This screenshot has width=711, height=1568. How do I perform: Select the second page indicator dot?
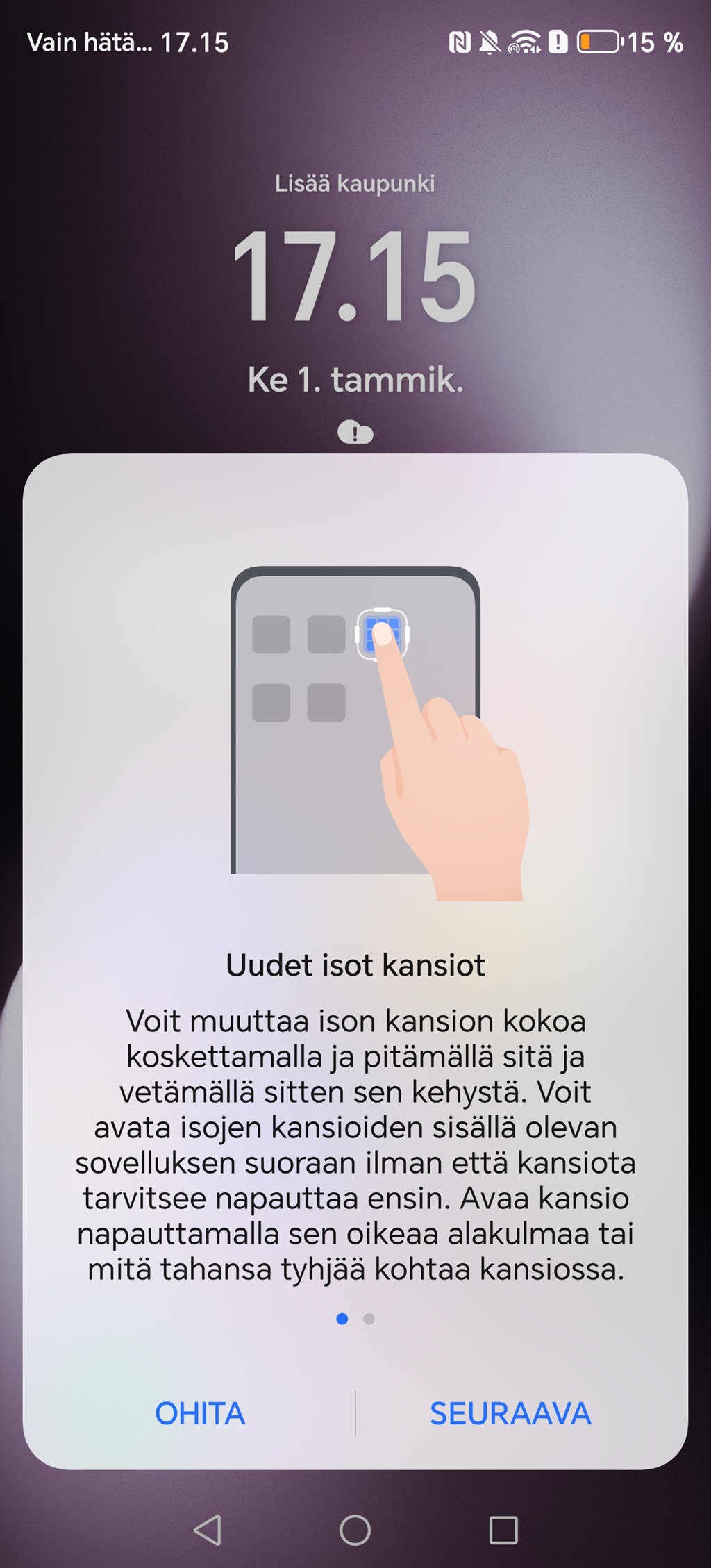tap(369, 1318)
